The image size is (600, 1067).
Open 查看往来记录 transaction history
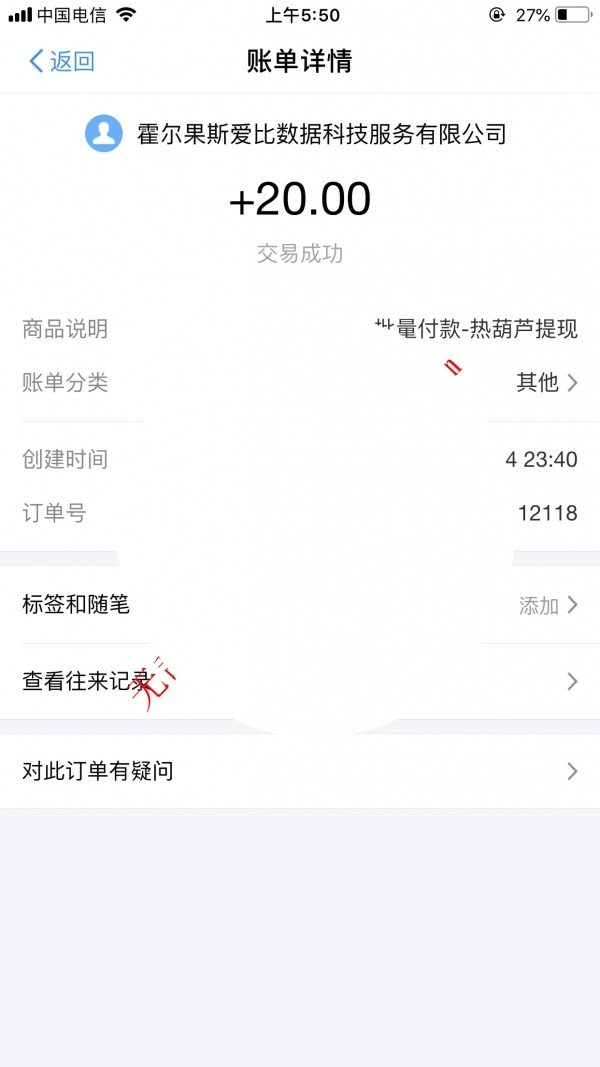pyautogui.click(x=300, y=682)
